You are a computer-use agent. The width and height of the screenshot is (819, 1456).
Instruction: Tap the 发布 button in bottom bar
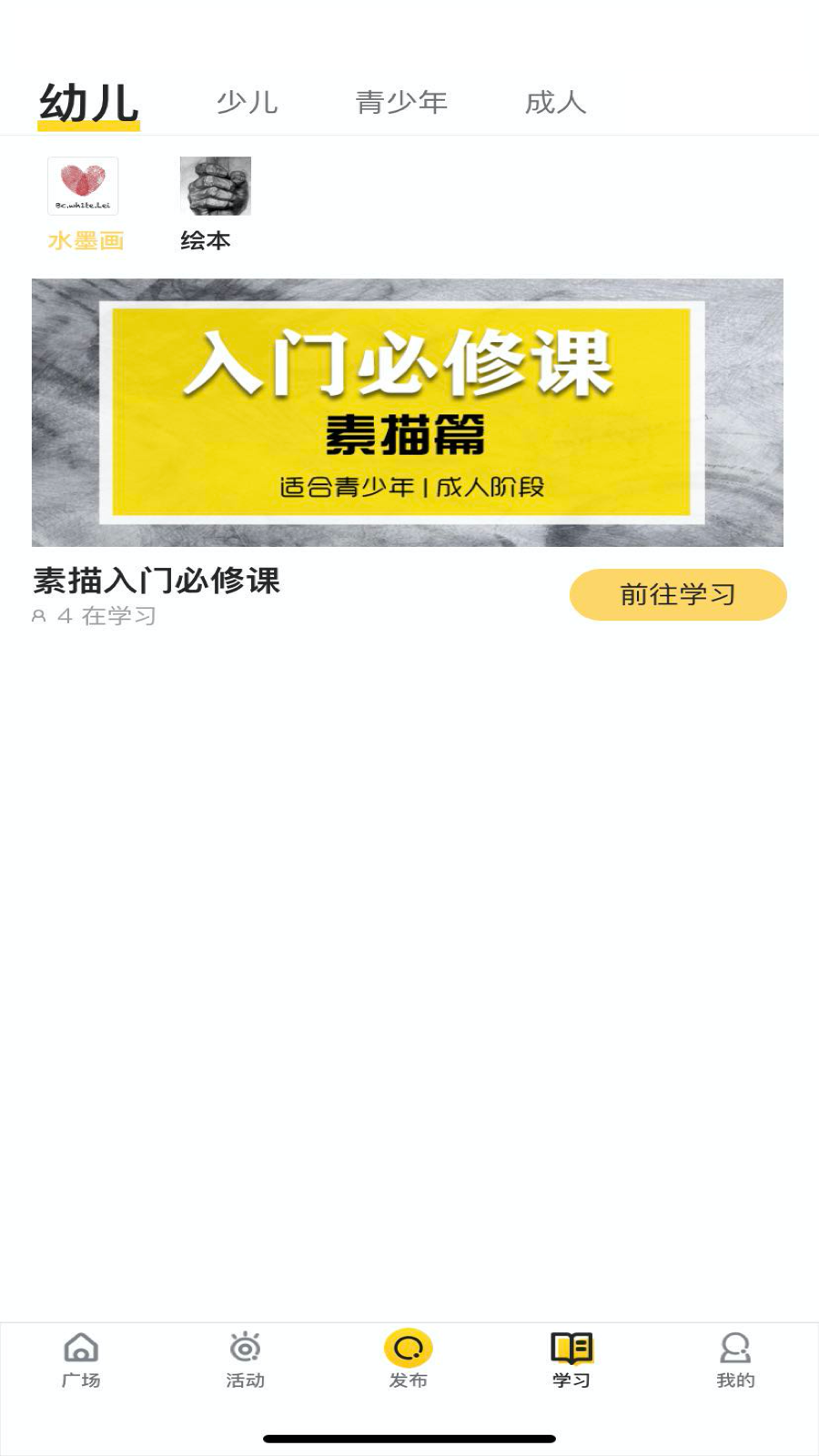(x=408, y=1360)
